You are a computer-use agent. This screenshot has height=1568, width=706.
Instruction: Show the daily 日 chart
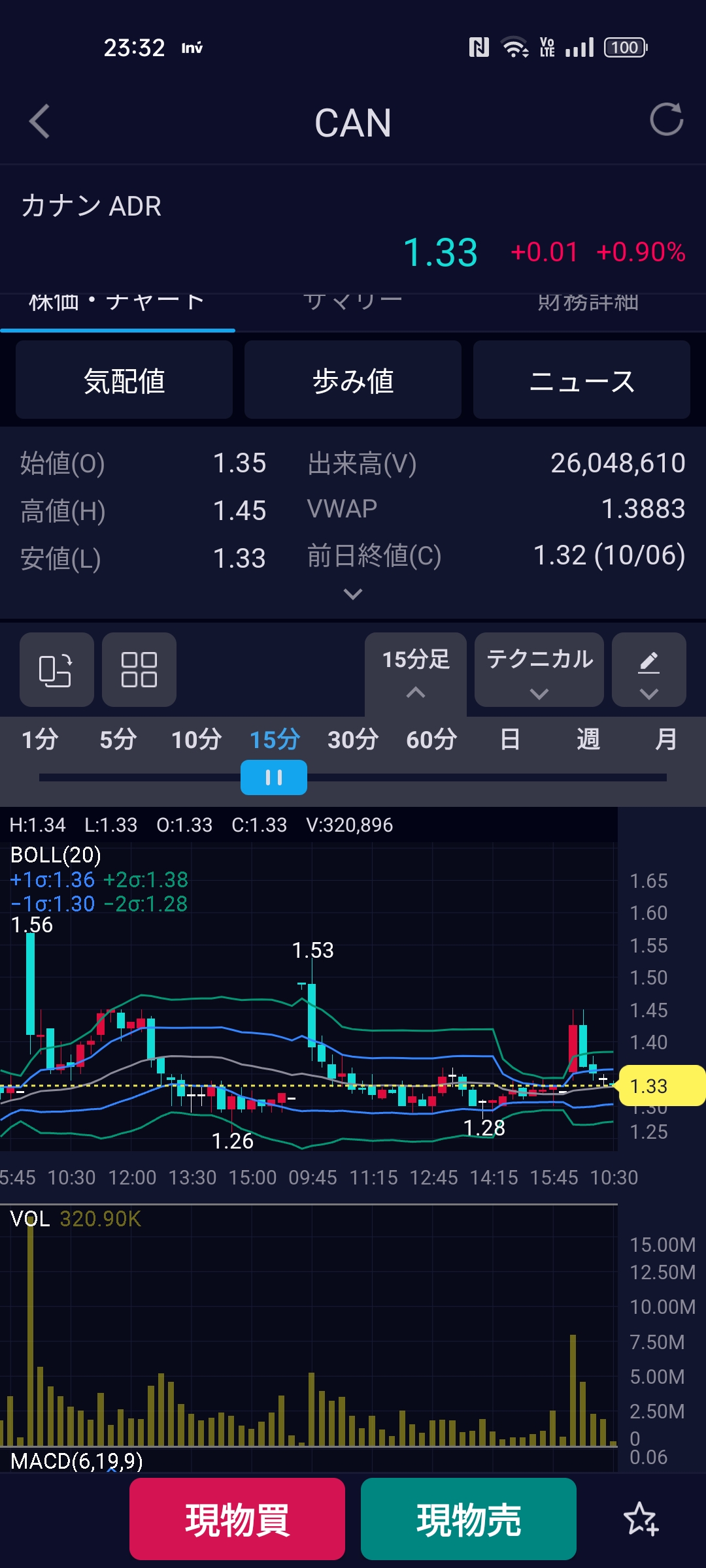(x=510, y=740)
